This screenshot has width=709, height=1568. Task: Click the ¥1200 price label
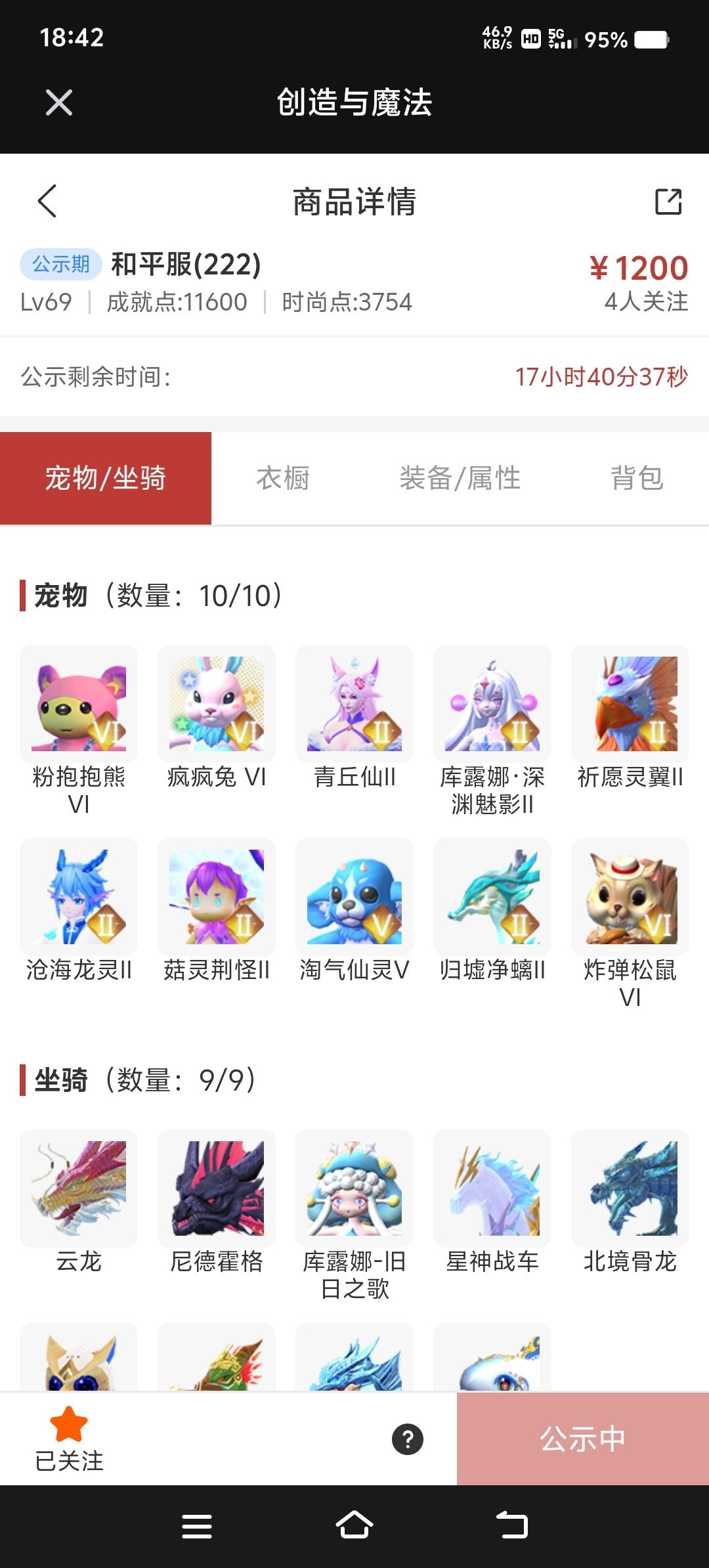point(638,268)
